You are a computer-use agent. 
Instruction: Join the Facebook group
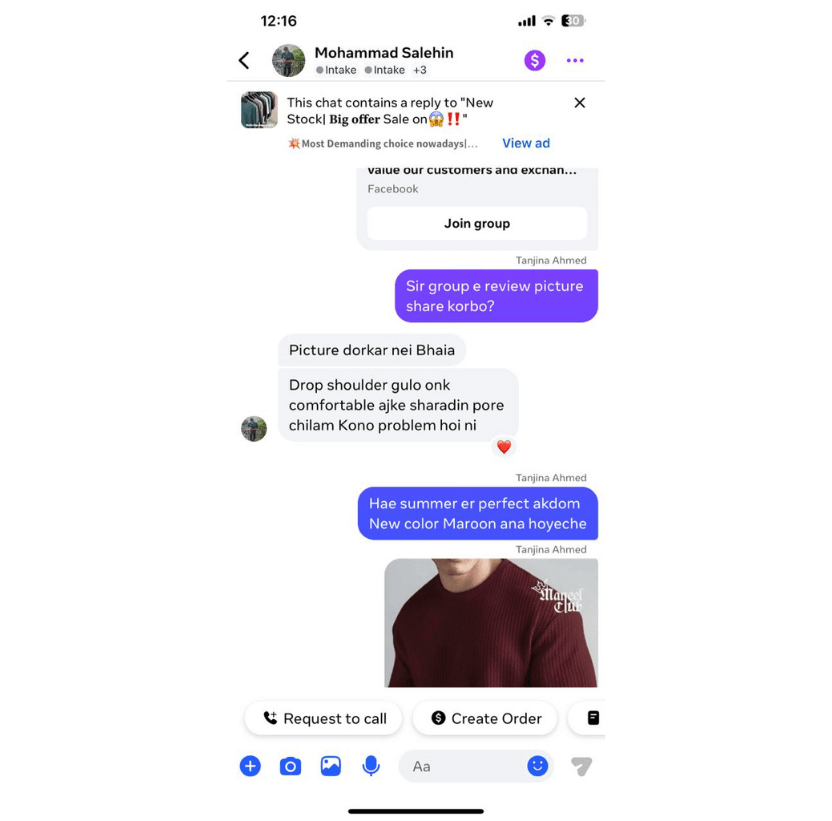(476, 224)
